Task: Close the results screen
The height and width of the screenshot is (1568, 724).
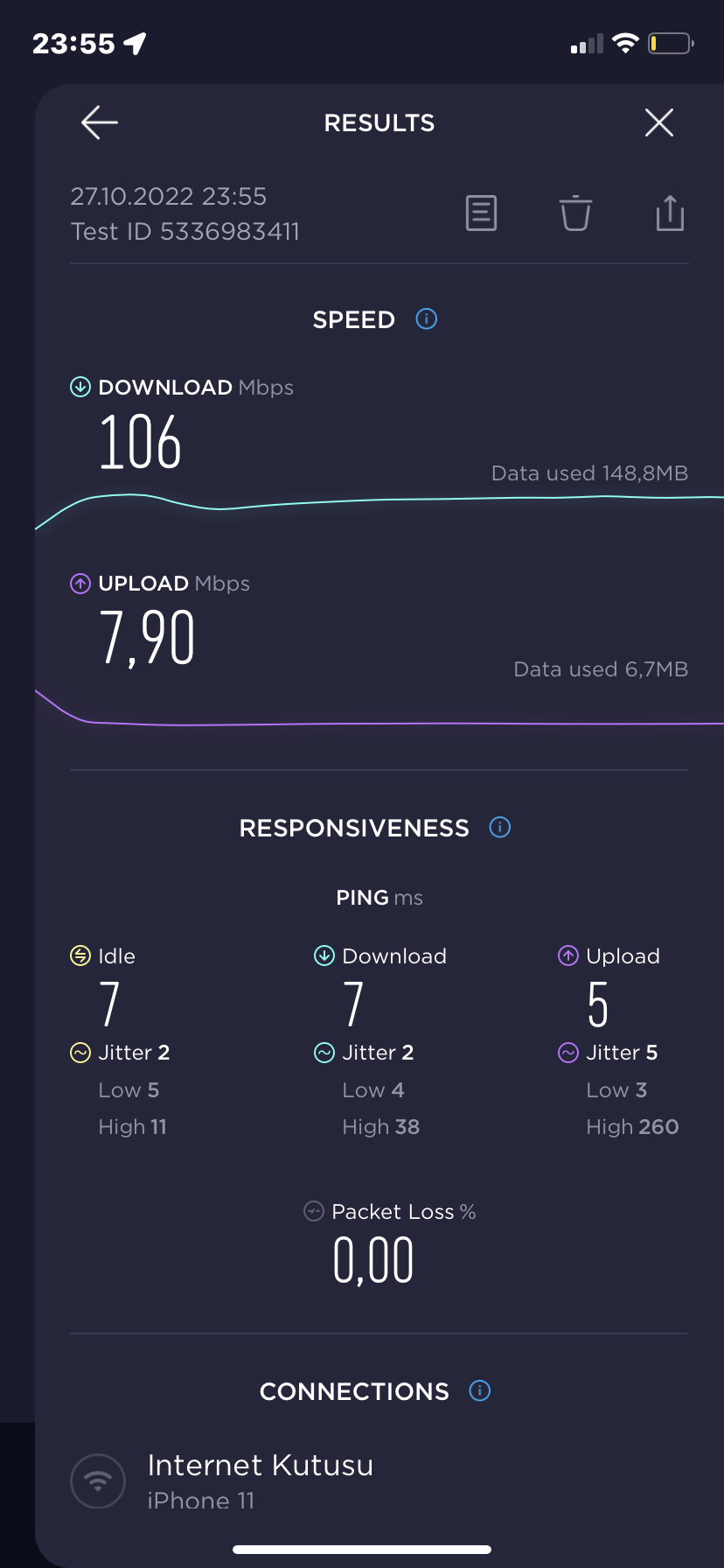Action: click(x=659, y=122)
